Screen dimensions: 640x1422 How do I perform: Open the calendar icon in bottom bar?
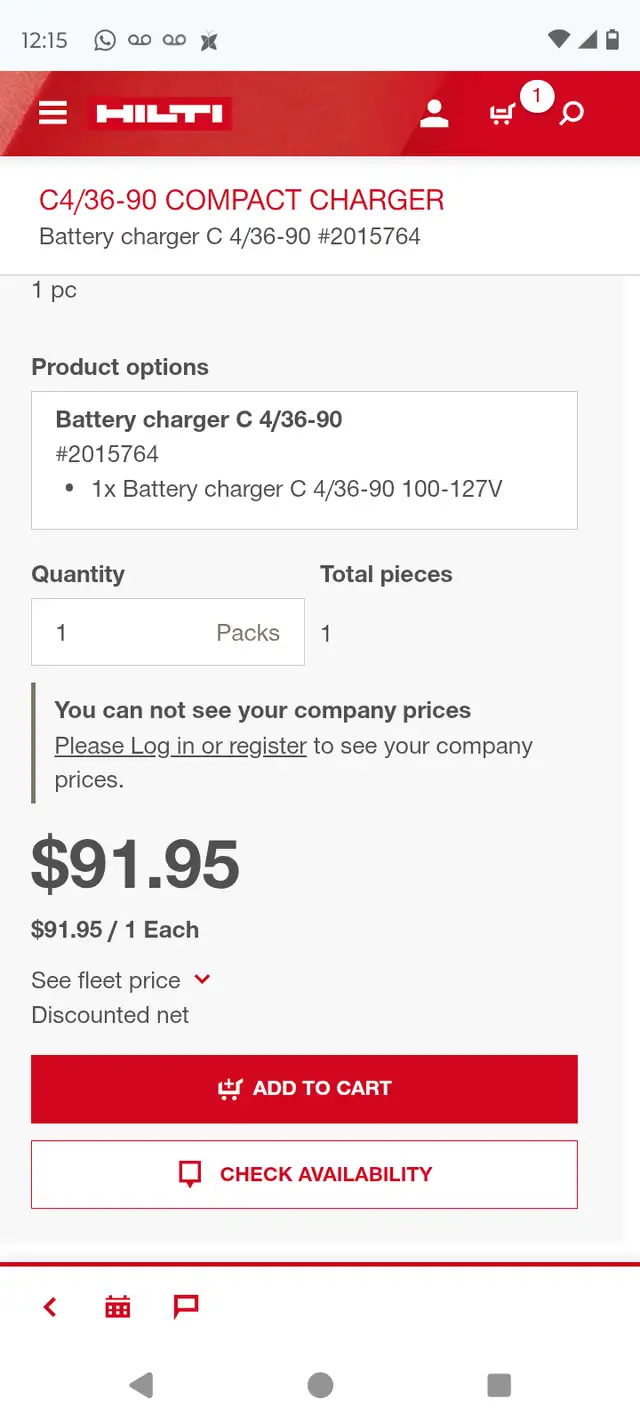pos(118,1306)
